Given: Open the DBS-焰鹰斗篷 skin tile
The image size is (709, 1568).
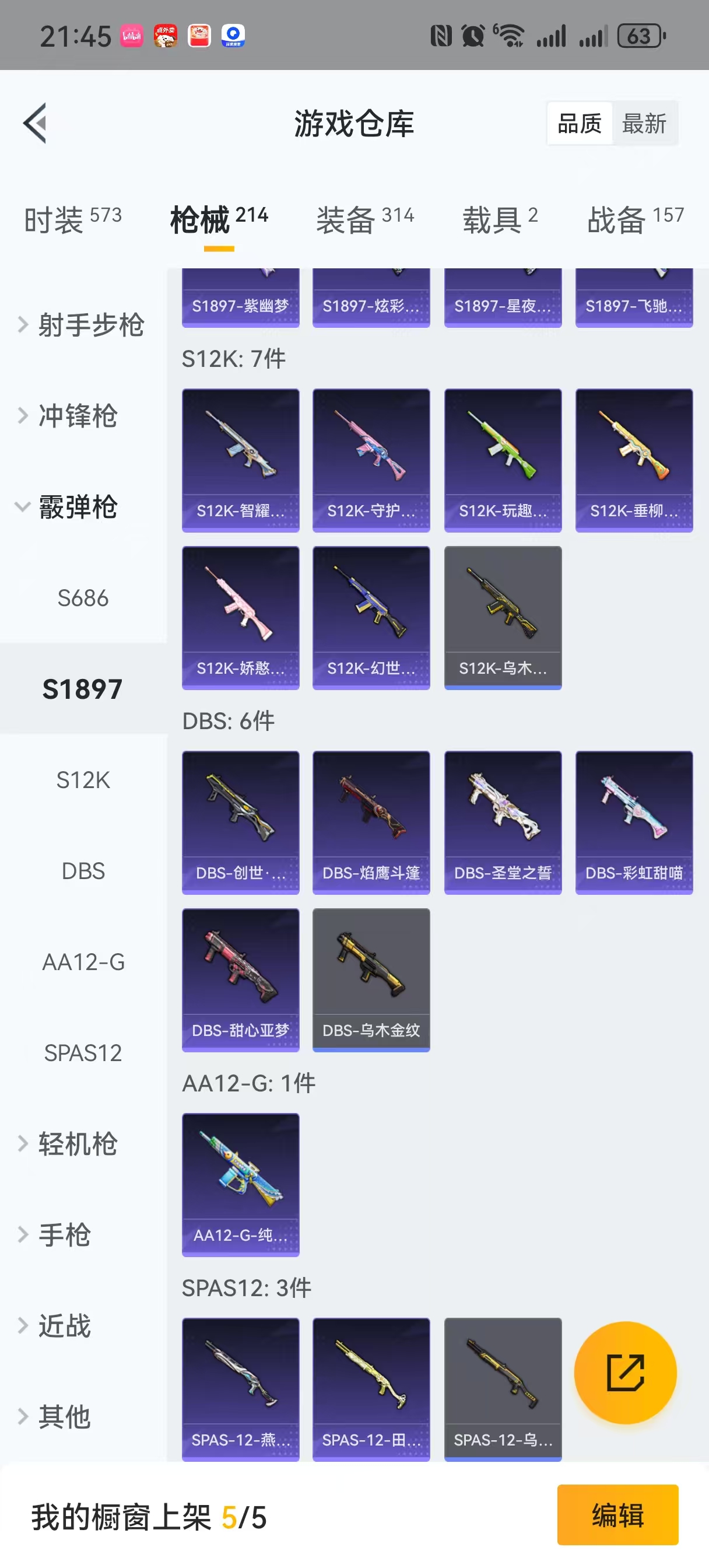Looking at the screenshot, I should tap(371, 822).
